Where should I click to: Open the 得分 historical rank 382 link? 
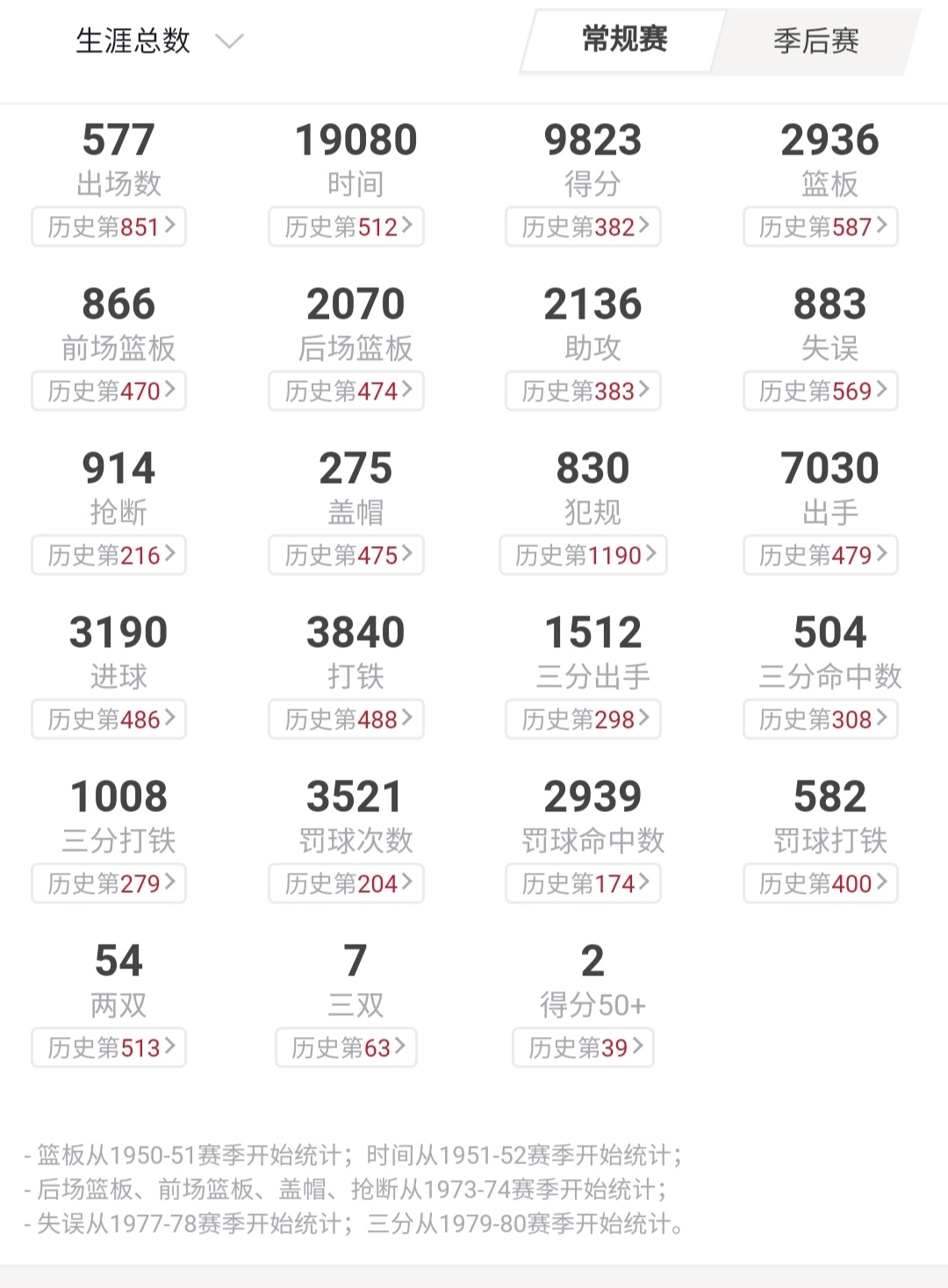coord(582,227)
